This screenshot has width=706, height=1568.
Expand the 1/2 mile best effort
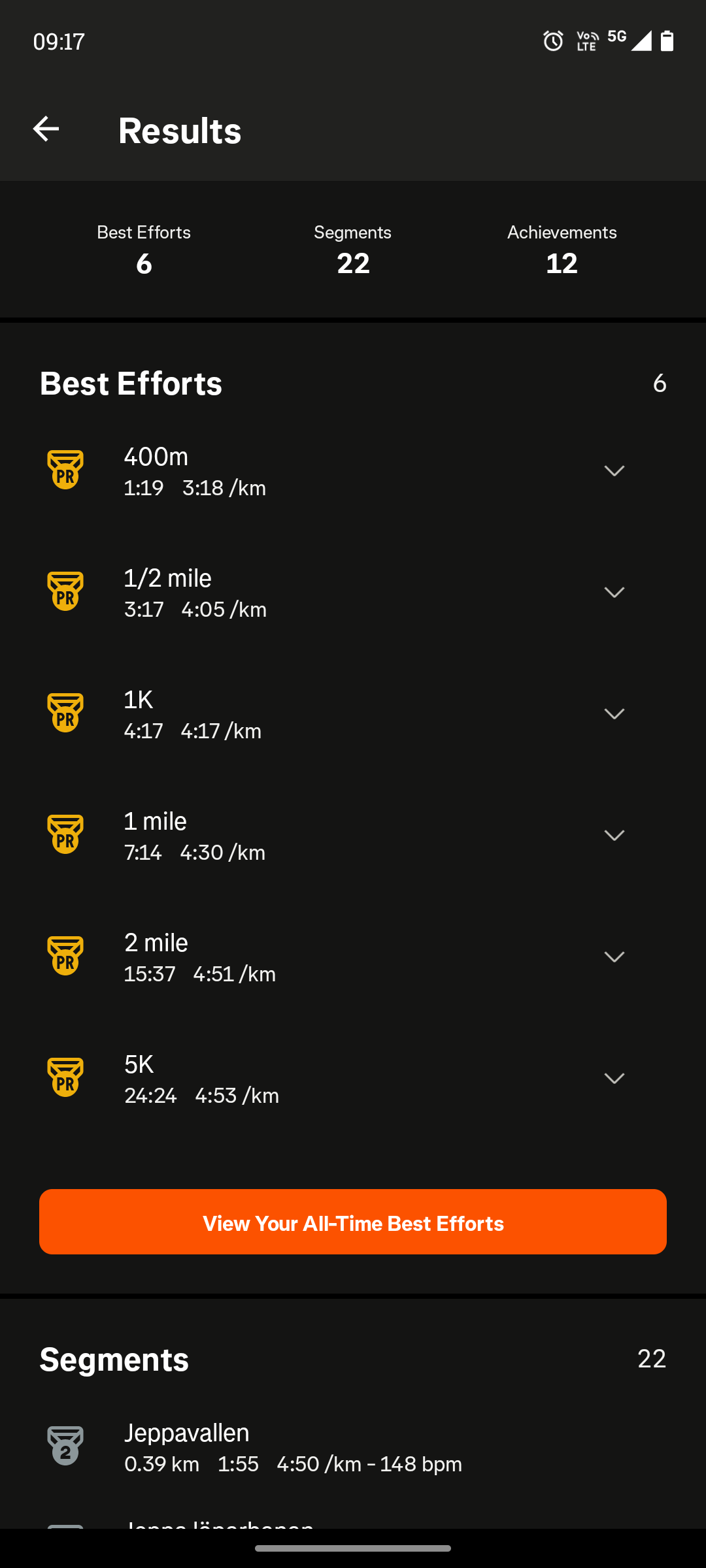click(x=614, y=593)
